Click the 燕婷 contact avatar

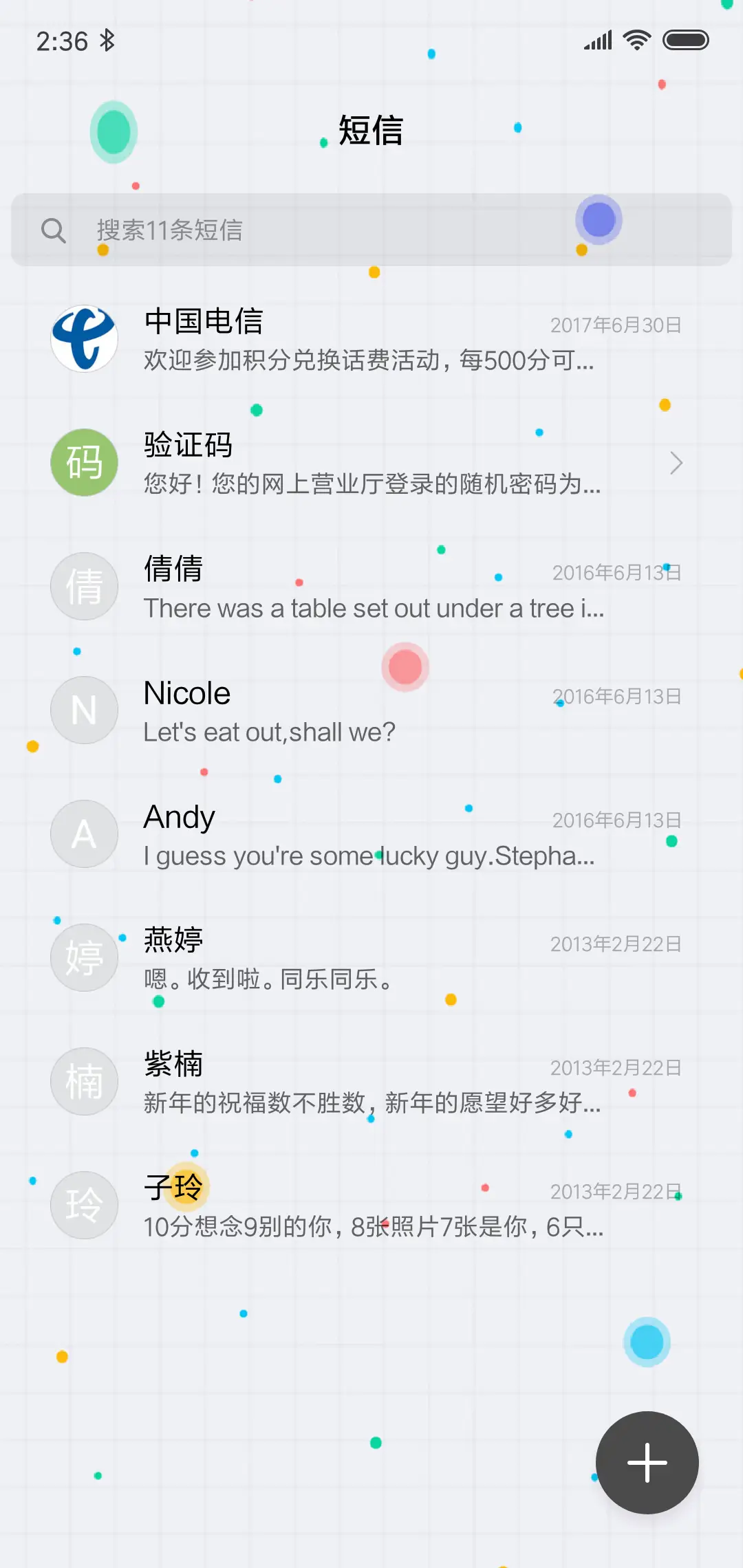(84, 957)
